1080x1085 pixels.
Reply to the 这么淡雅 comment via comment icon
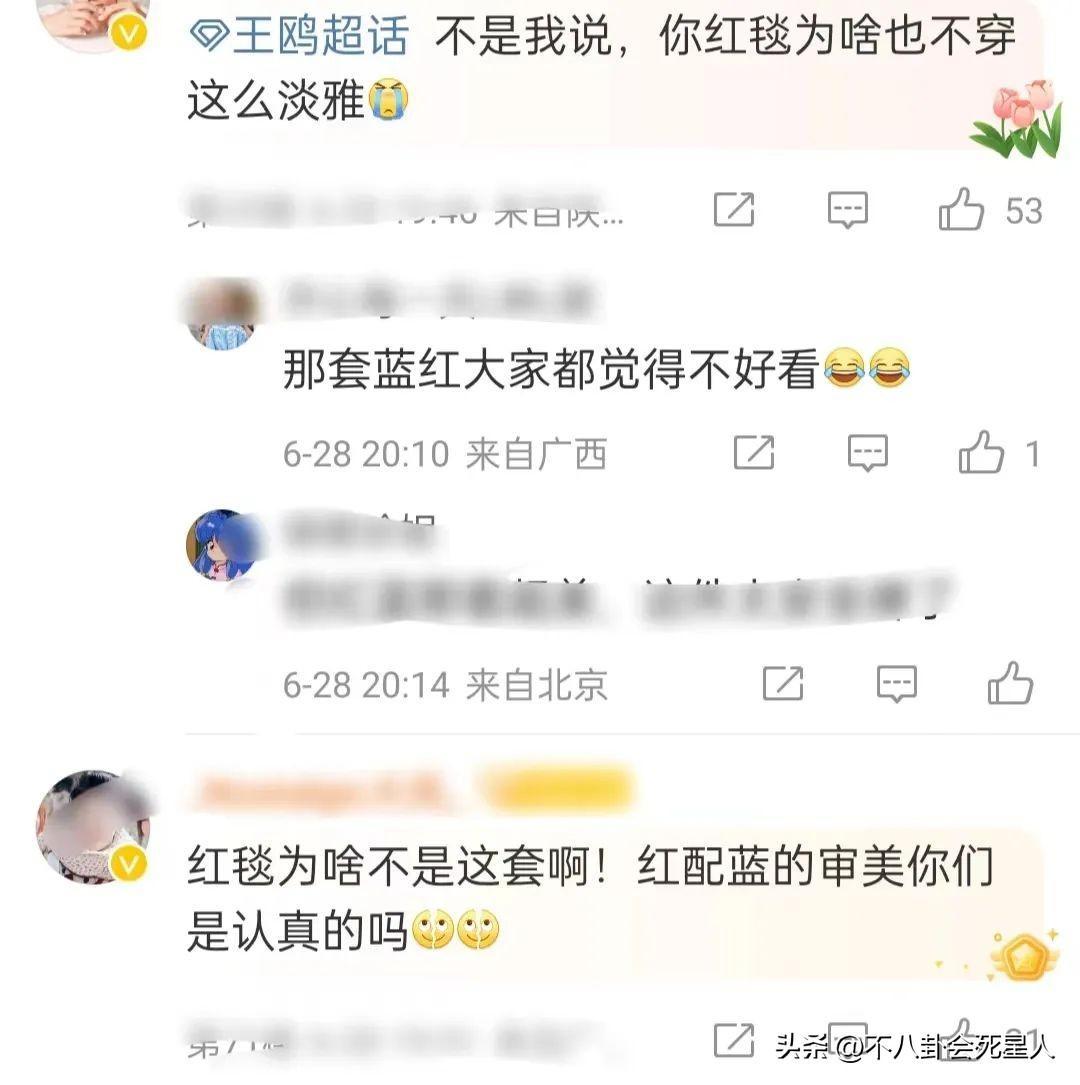(x=847, y=210)
